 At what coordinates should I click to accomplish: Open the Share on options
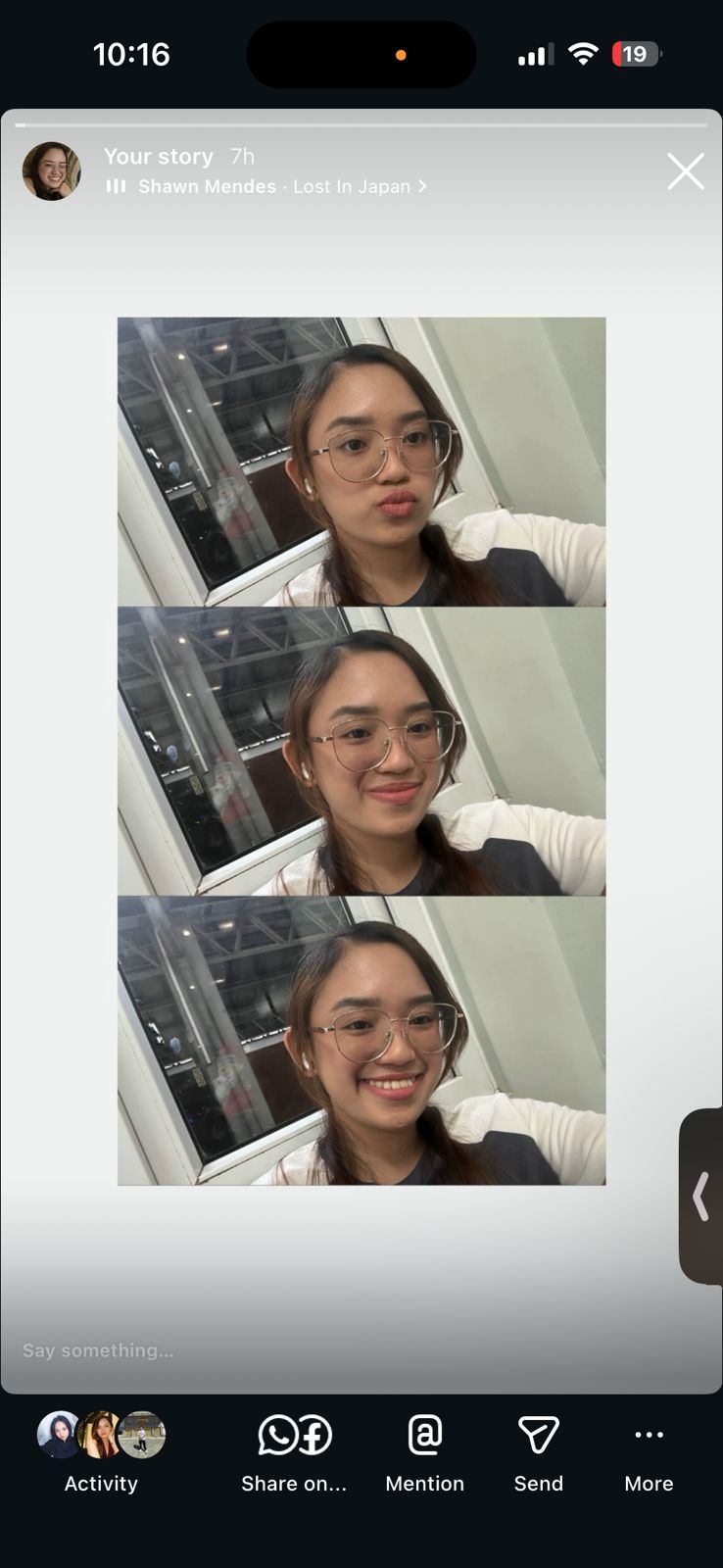point(294,1450)
